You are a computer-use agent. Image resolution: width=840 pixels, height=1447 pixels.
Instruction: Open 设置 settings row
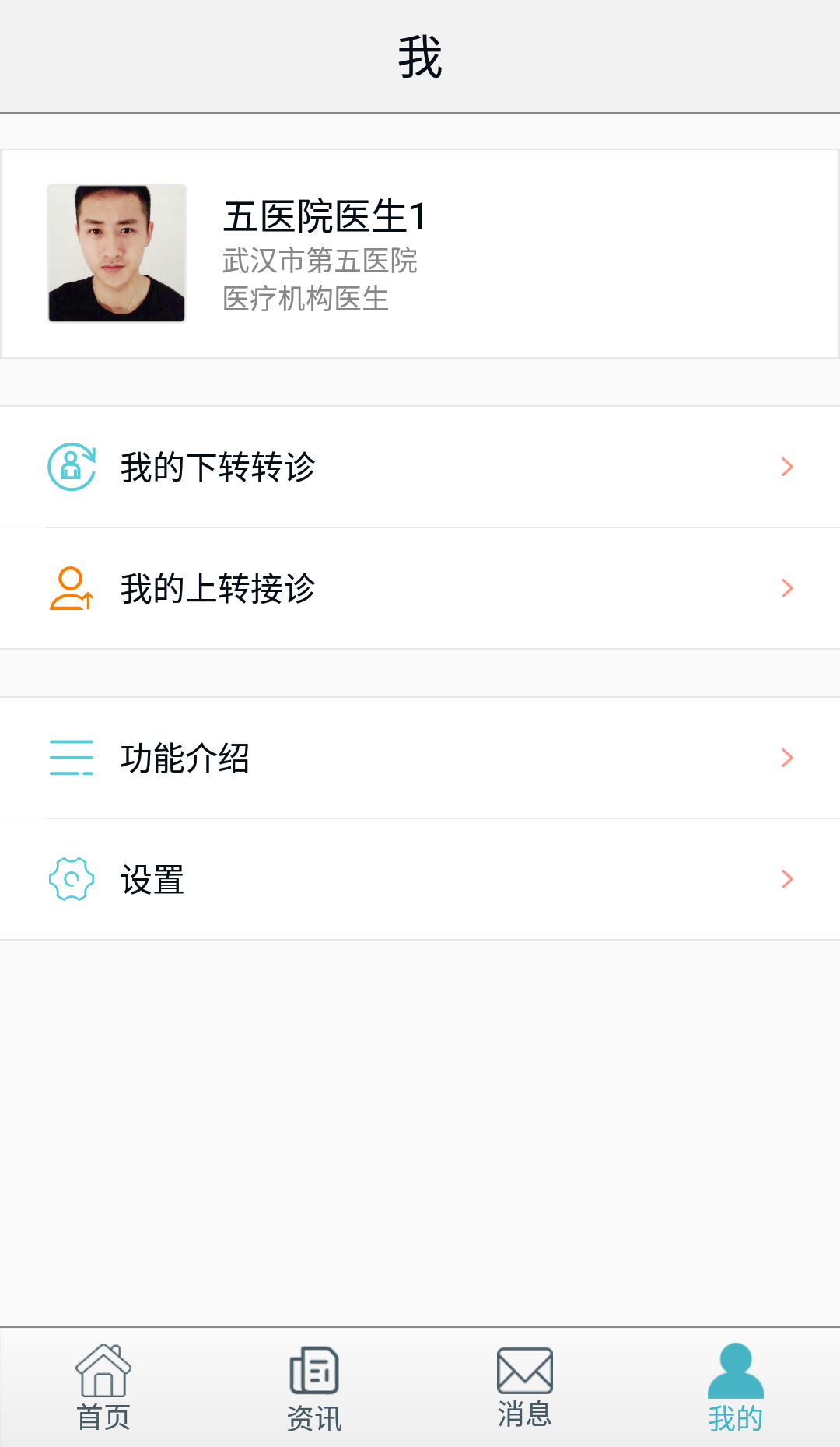[x=420, y=879]
